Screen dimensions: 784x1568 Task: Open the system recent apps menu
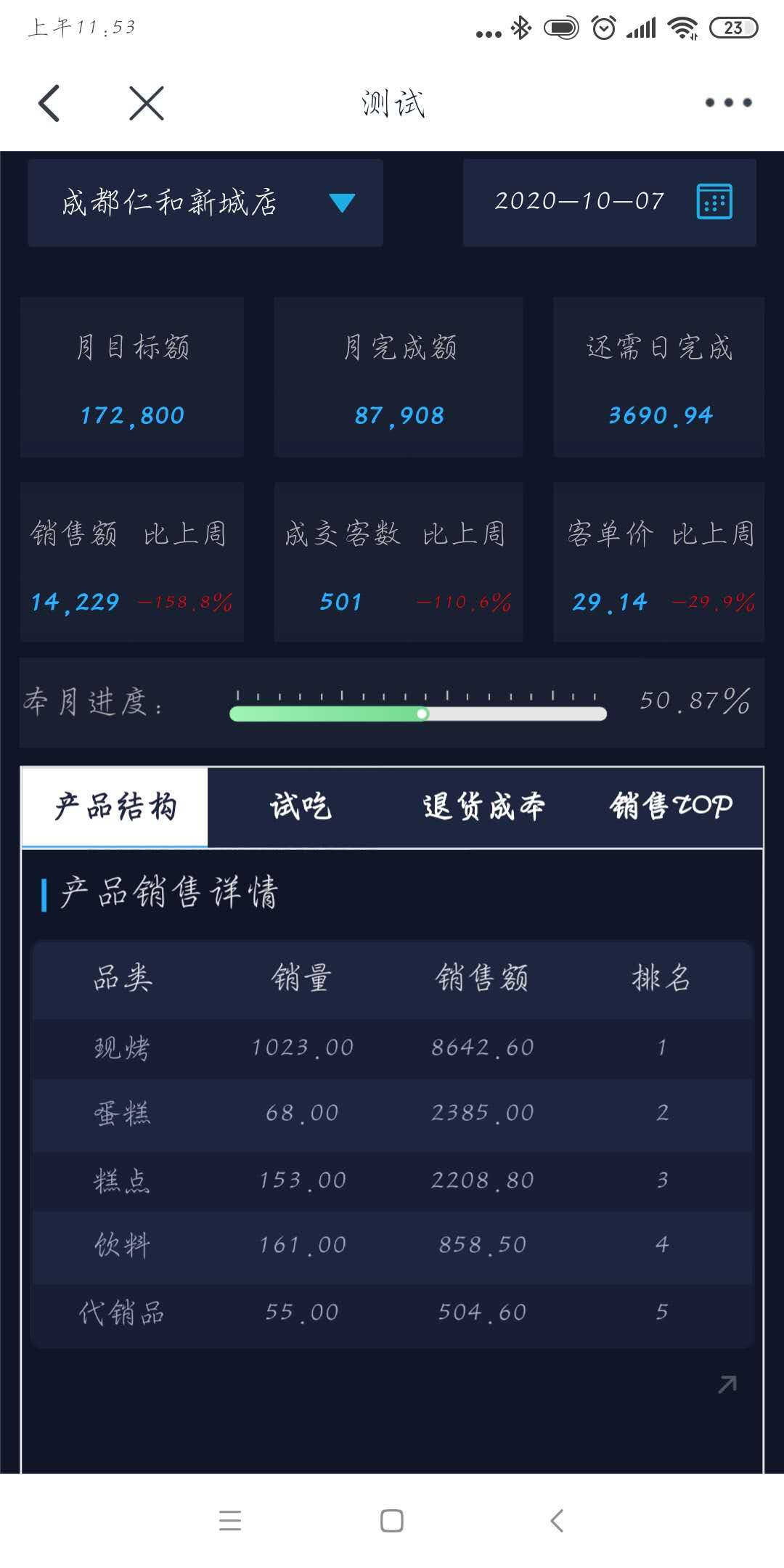pyautogui.click(x=230, y=1520)
